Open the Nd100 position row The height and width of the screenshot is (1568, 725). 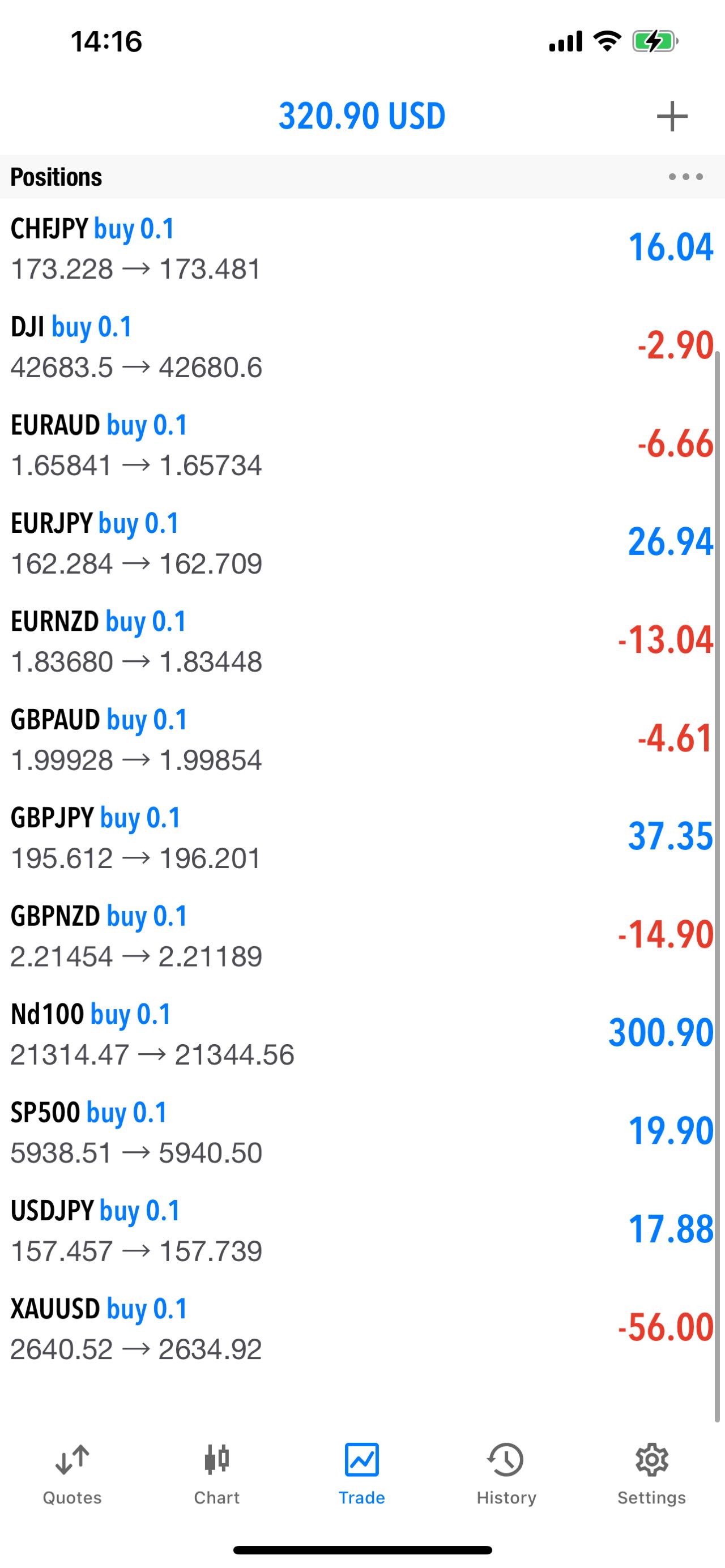(x=362, y=1033)
